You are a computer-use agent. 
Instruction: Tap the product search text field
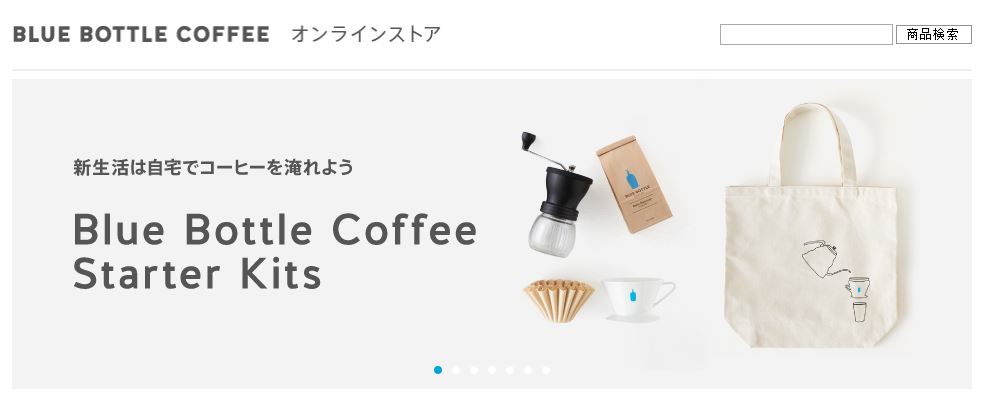805,35
